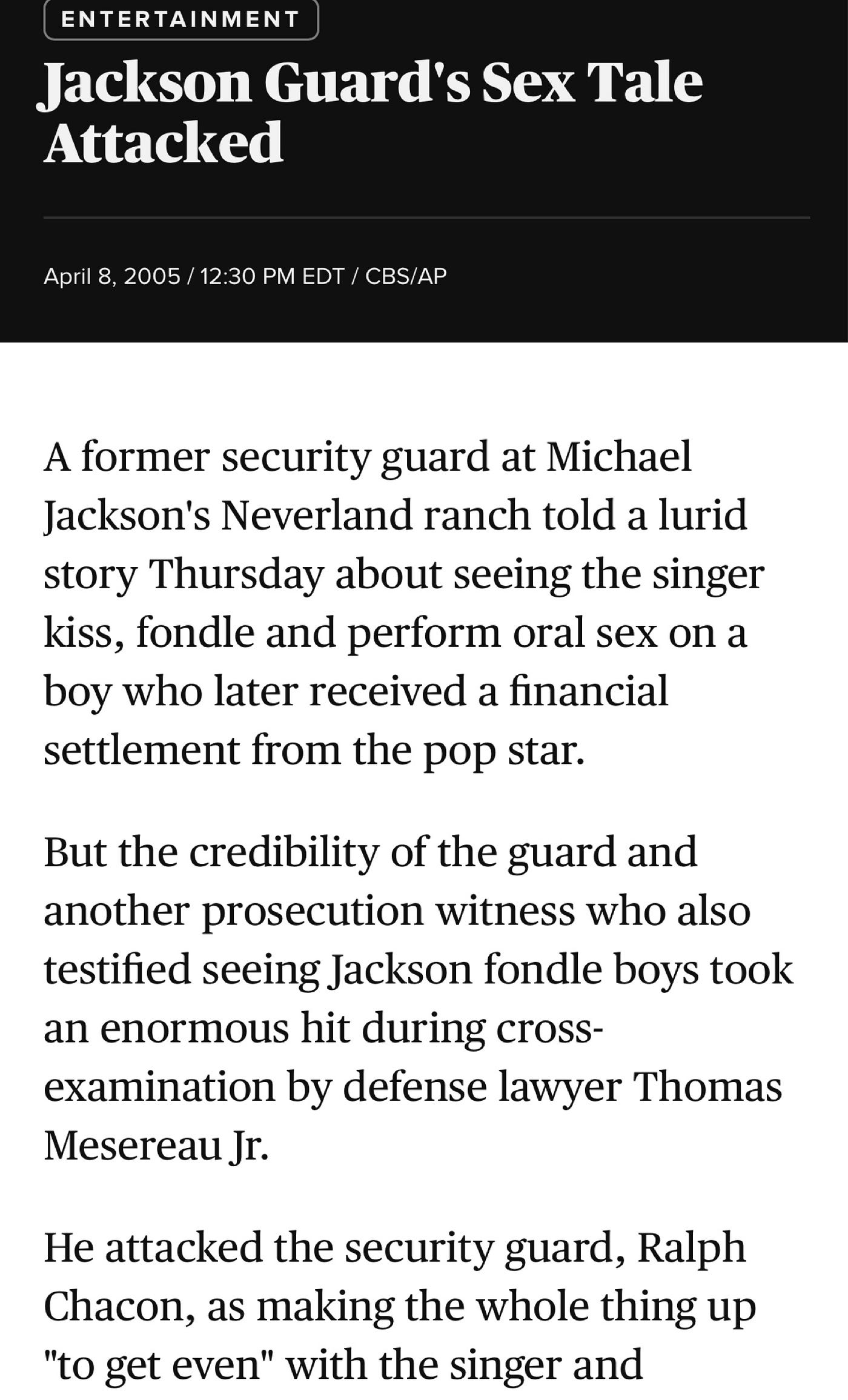Image resolution: width=848 pixels, height=1400 pixels.
Task: Open the Entertainment category tag
Action: [x=181, y=19]
